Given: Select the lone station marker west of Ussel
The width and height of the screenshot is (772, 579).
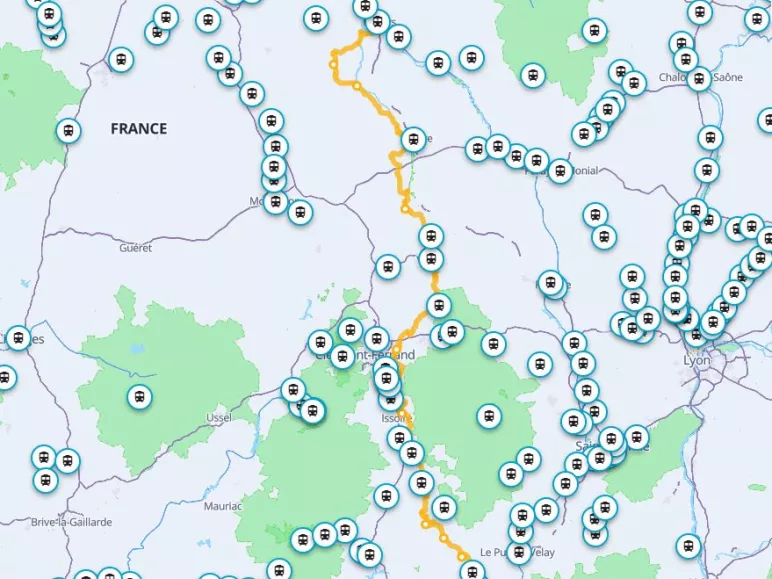Looking at the screenshot, I should pyautogui.click(x=140, y=397).
